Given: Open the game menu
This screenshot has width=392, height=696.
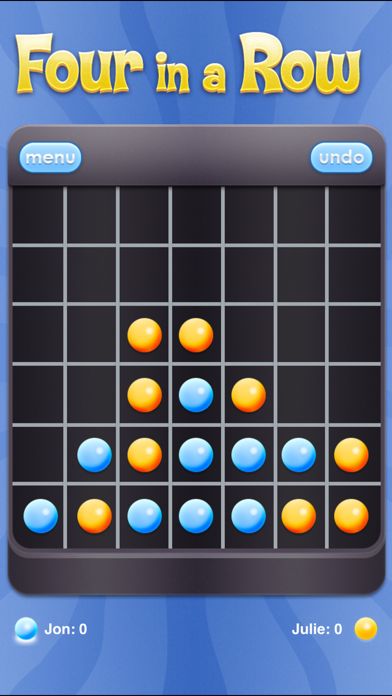Looking at the screenshot, I should (x=50, y=157).
